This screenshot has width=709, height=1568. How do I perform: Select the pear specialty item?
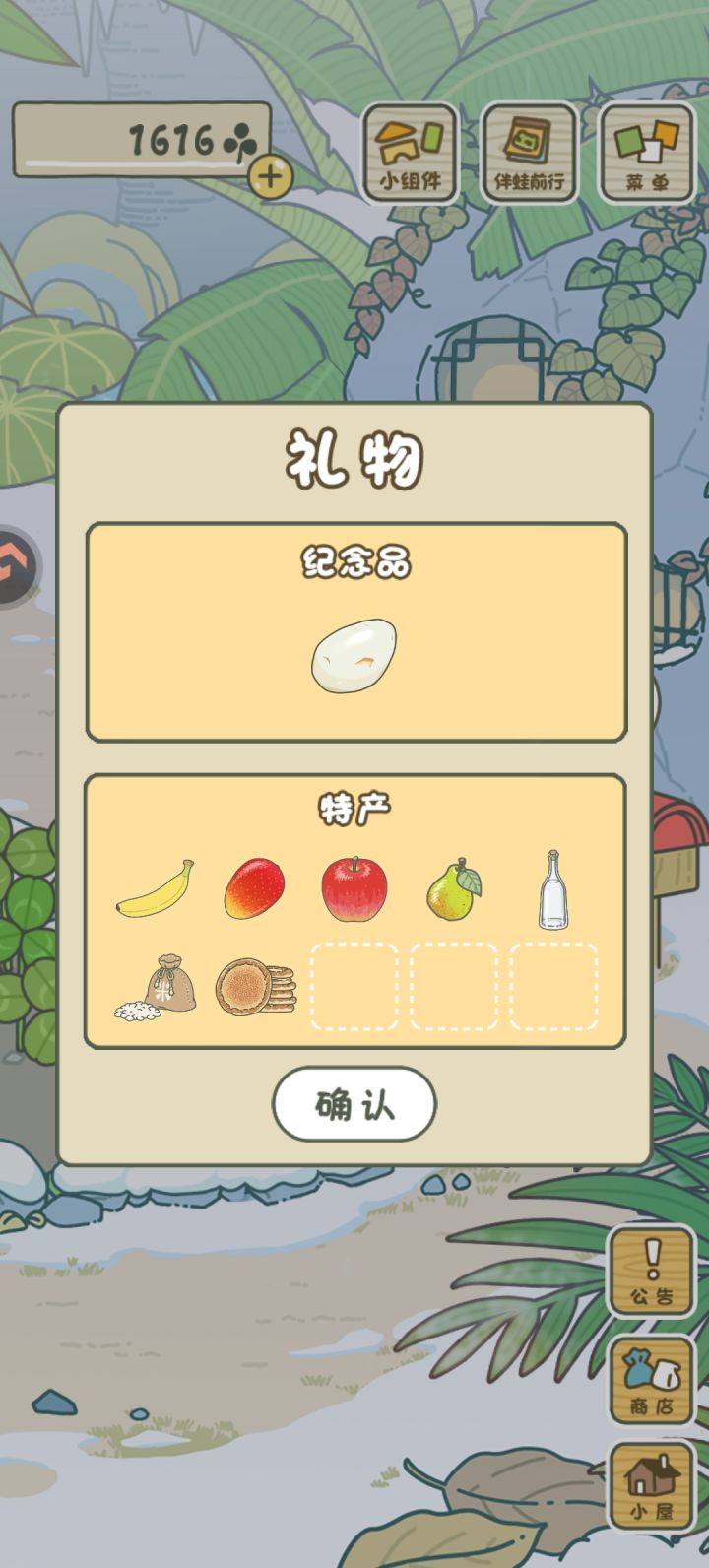pyautogui.click(x=453, y=888)
